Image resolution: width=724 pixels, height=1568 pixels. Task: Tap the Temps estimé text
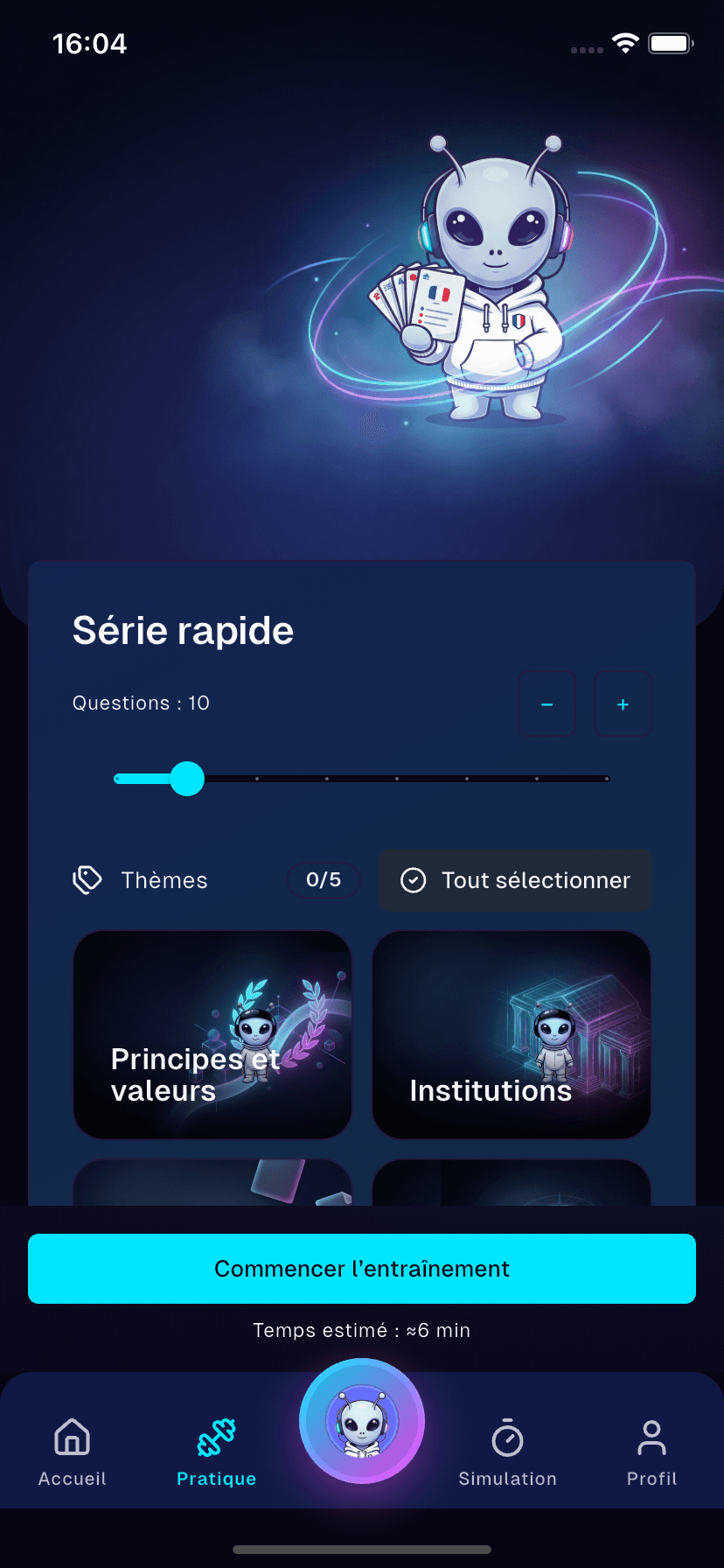coord(361,1330)
